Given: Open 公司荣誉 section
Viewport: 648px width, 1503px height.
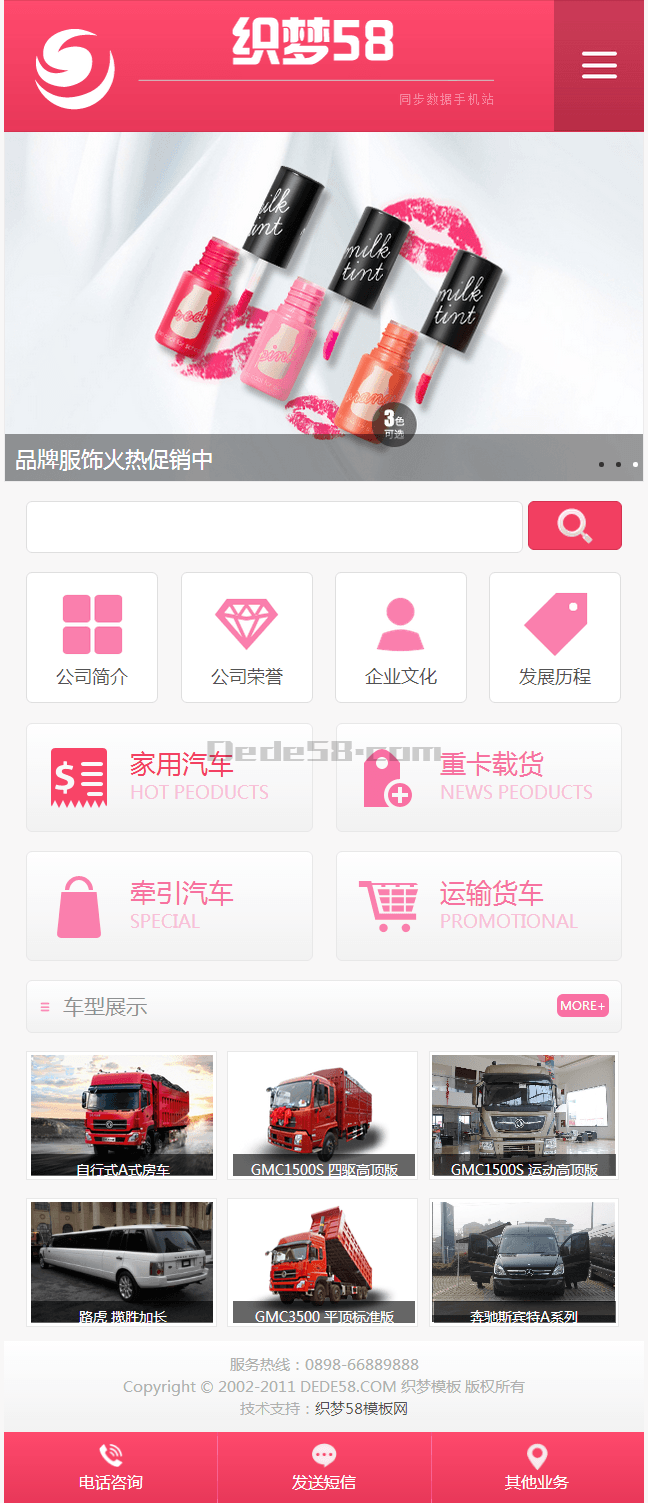Looking at the screenshot, I should [x=247, y=638].
